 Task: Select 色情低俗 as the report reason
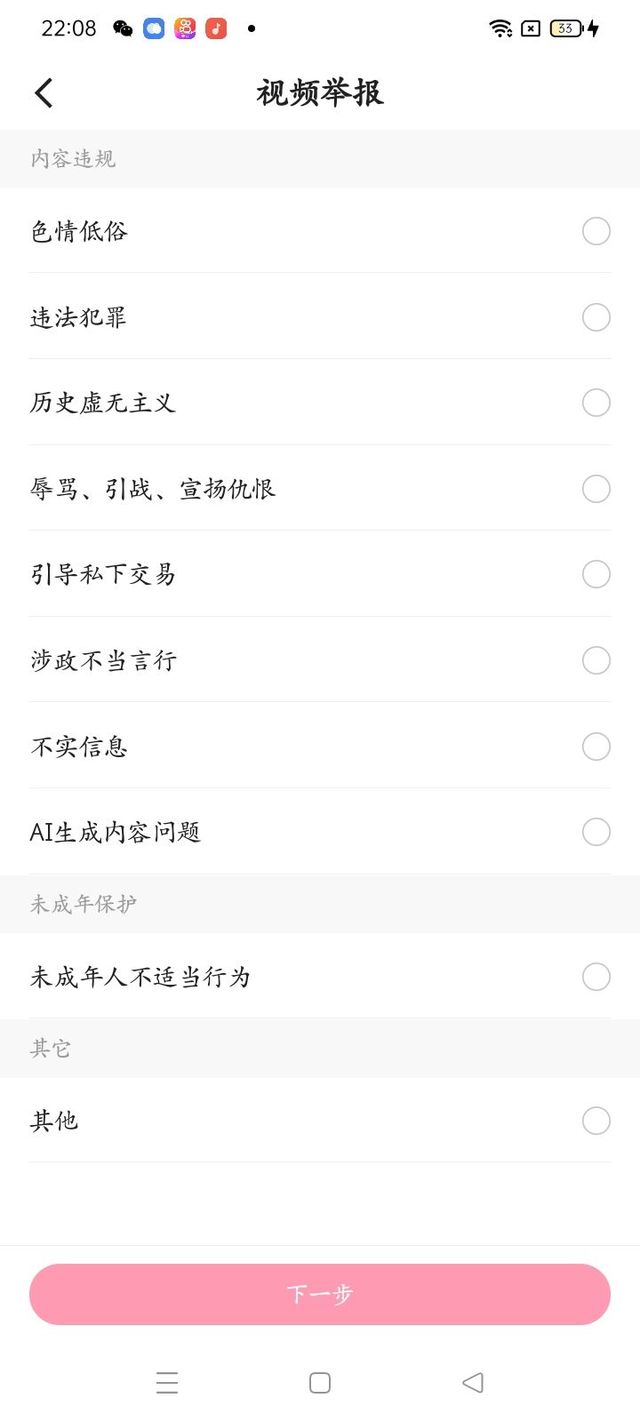[x=320, y=231]
